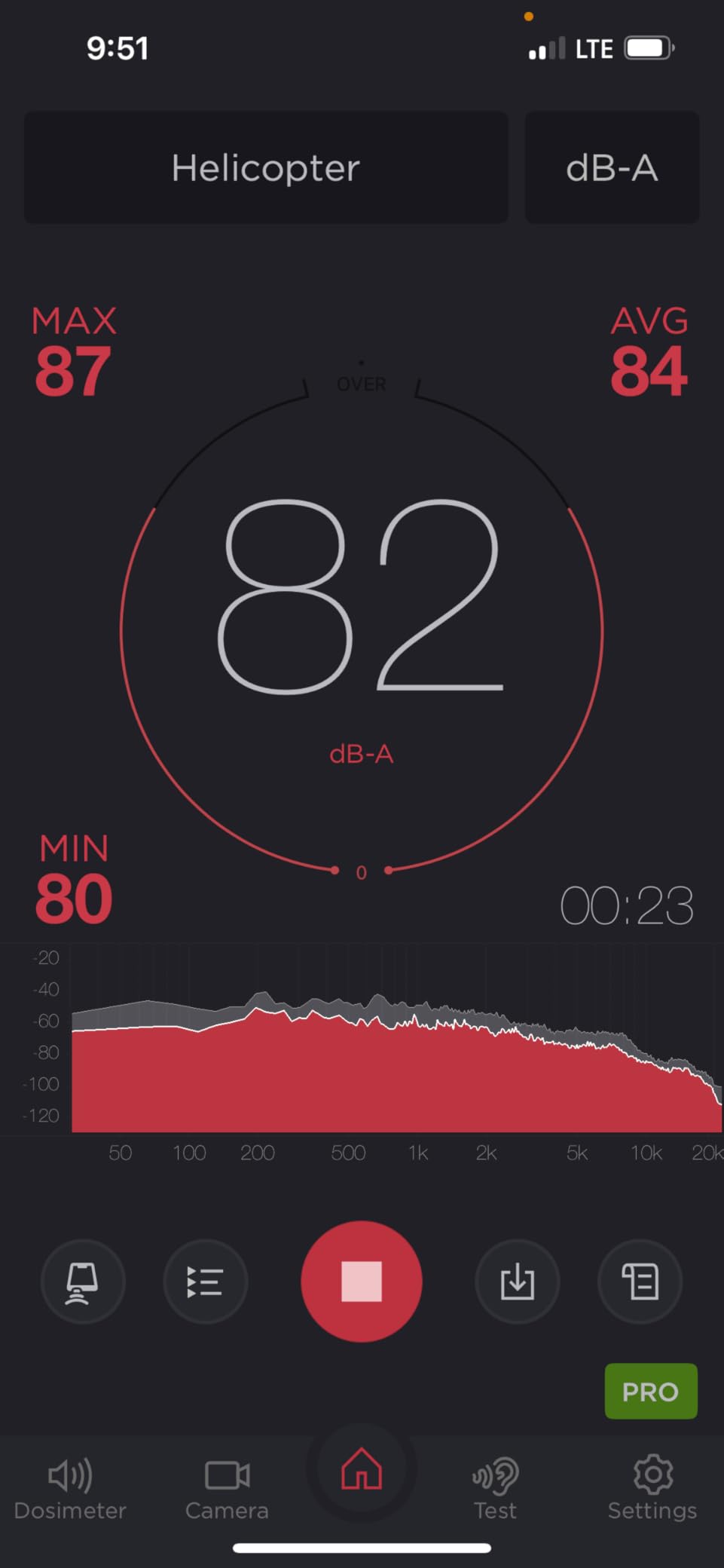
Task: Change the dB-A weighting setting
Action: point(612,167)
